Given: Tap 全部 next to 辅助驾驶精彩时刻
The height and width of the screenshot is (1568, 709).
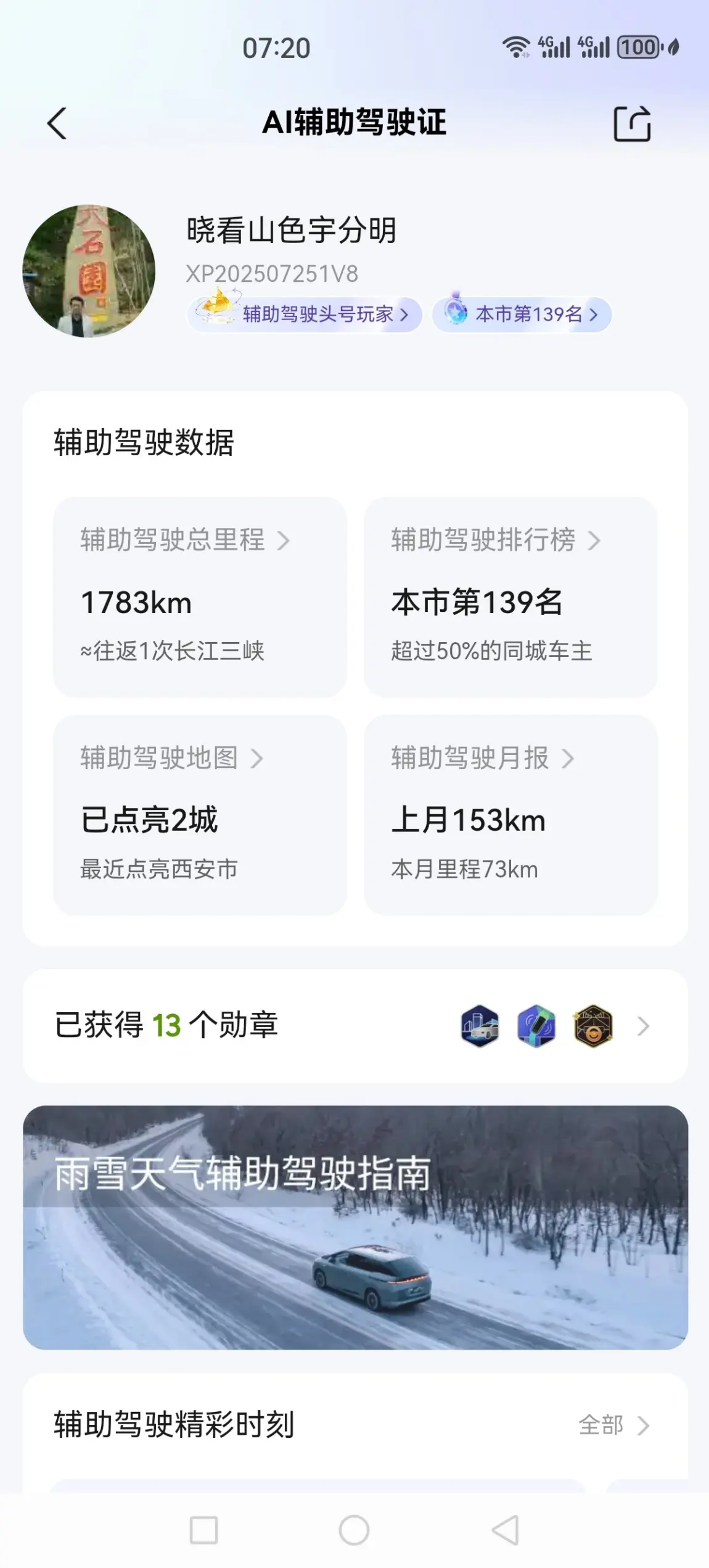Looking at the screenshot, I should [613, 1425].
